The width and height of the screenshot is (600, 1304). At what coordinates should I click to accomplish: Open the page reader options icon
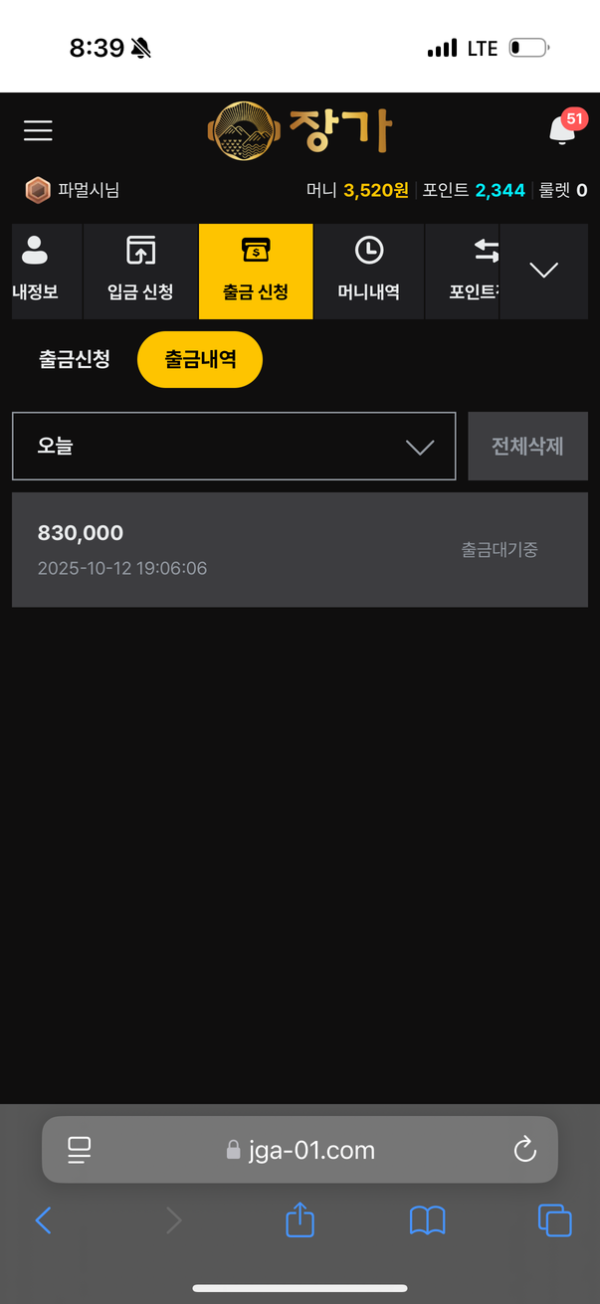click(79, 1150)
